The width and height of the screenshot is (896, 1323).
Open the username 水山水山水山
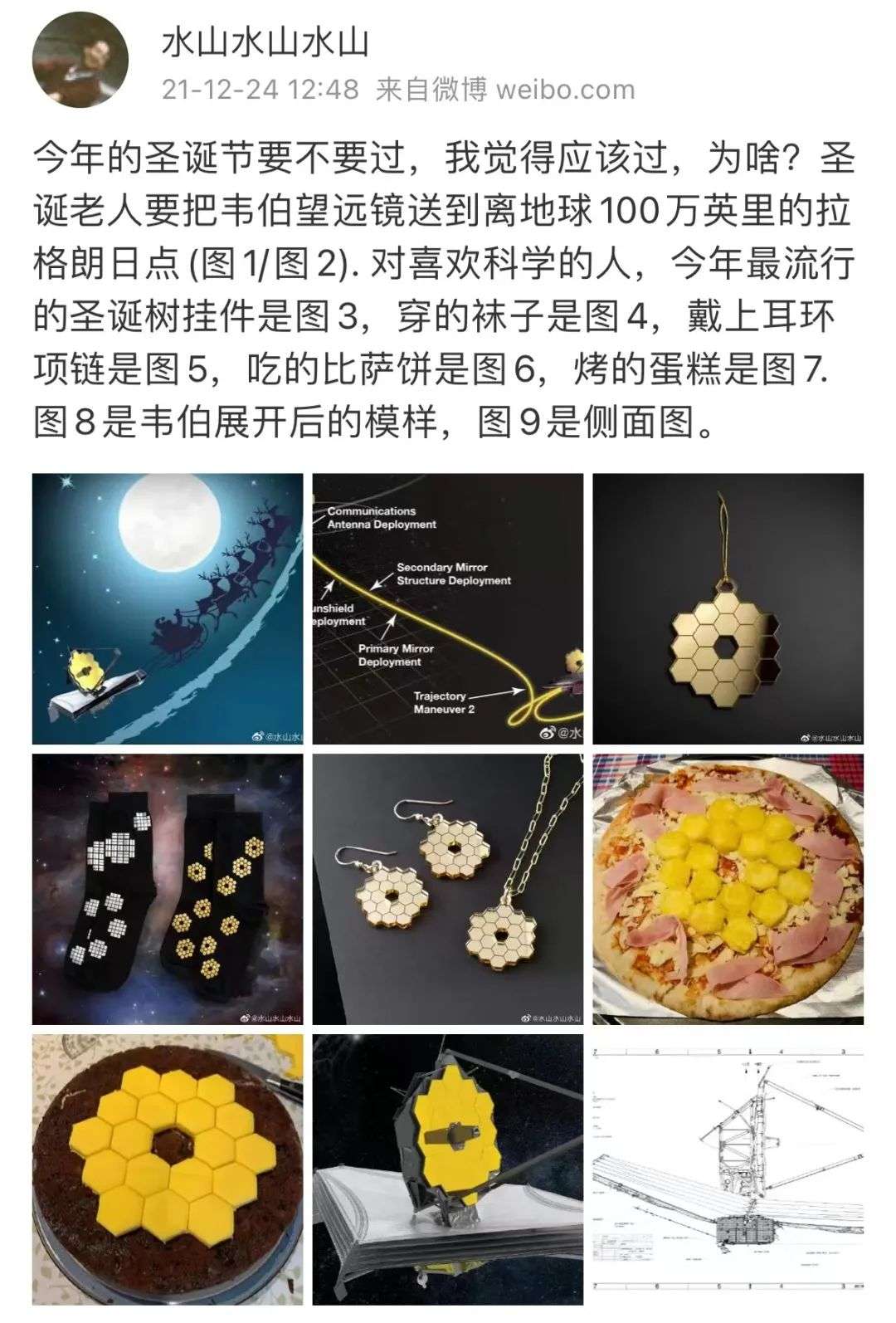265,44
